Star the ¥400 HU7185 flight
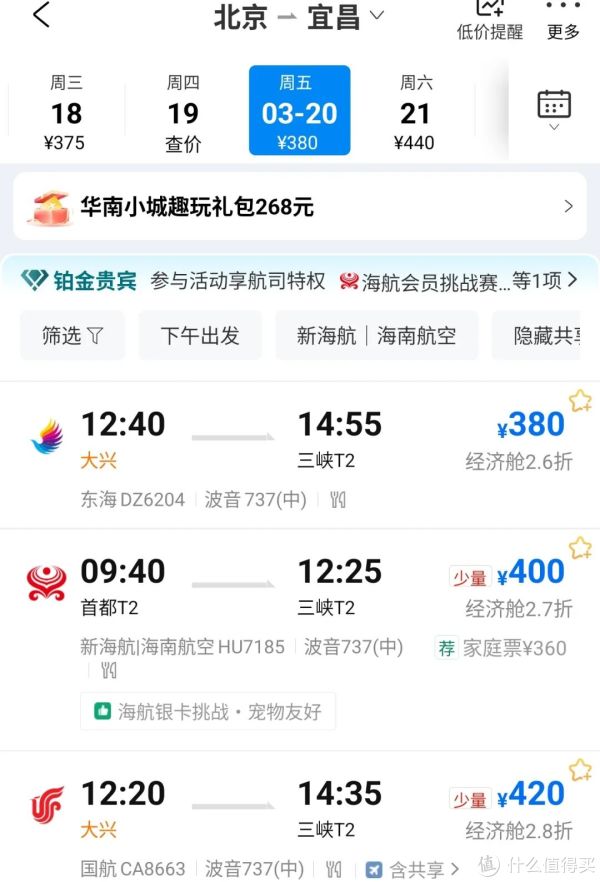 (x=580, y=548)
